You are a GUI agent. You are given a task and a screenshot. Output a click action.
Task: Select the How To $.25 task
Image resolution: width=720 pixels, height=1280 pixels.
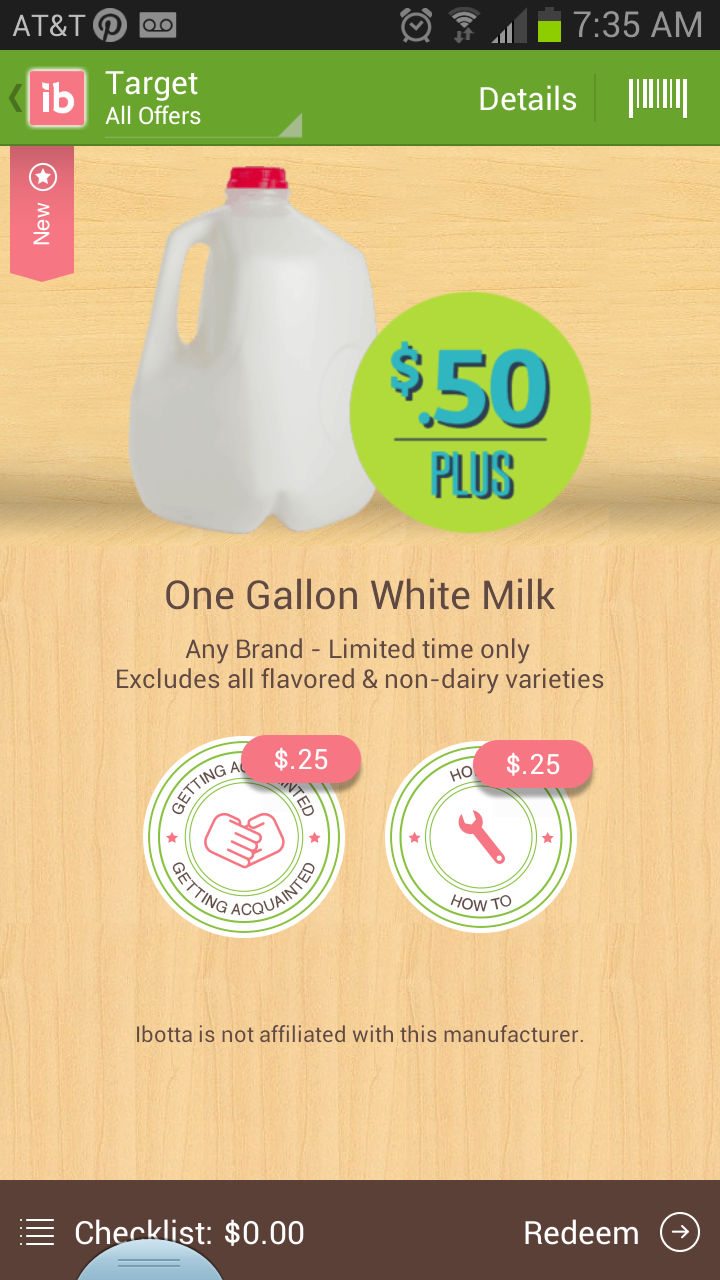click(x=481, y=837)
